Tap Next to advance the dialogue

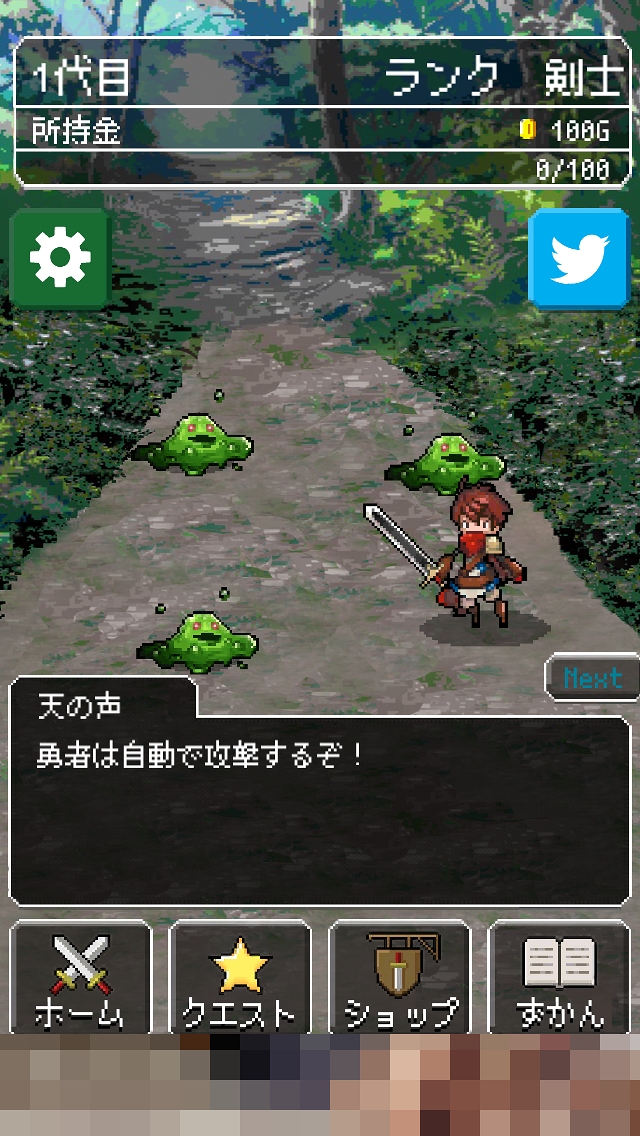click(592, 679)
